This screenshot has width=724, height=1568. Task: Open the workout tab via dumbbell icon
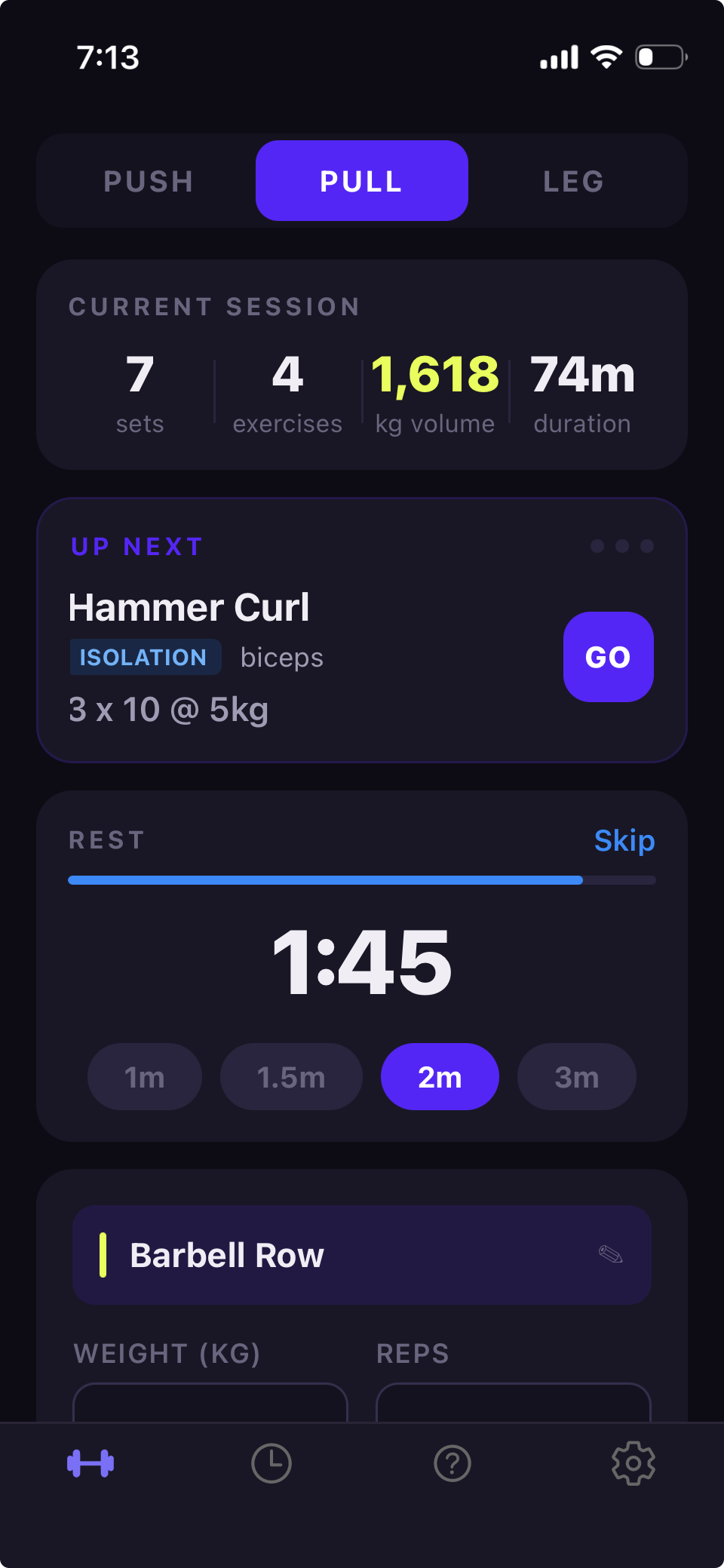[90, 1462]
